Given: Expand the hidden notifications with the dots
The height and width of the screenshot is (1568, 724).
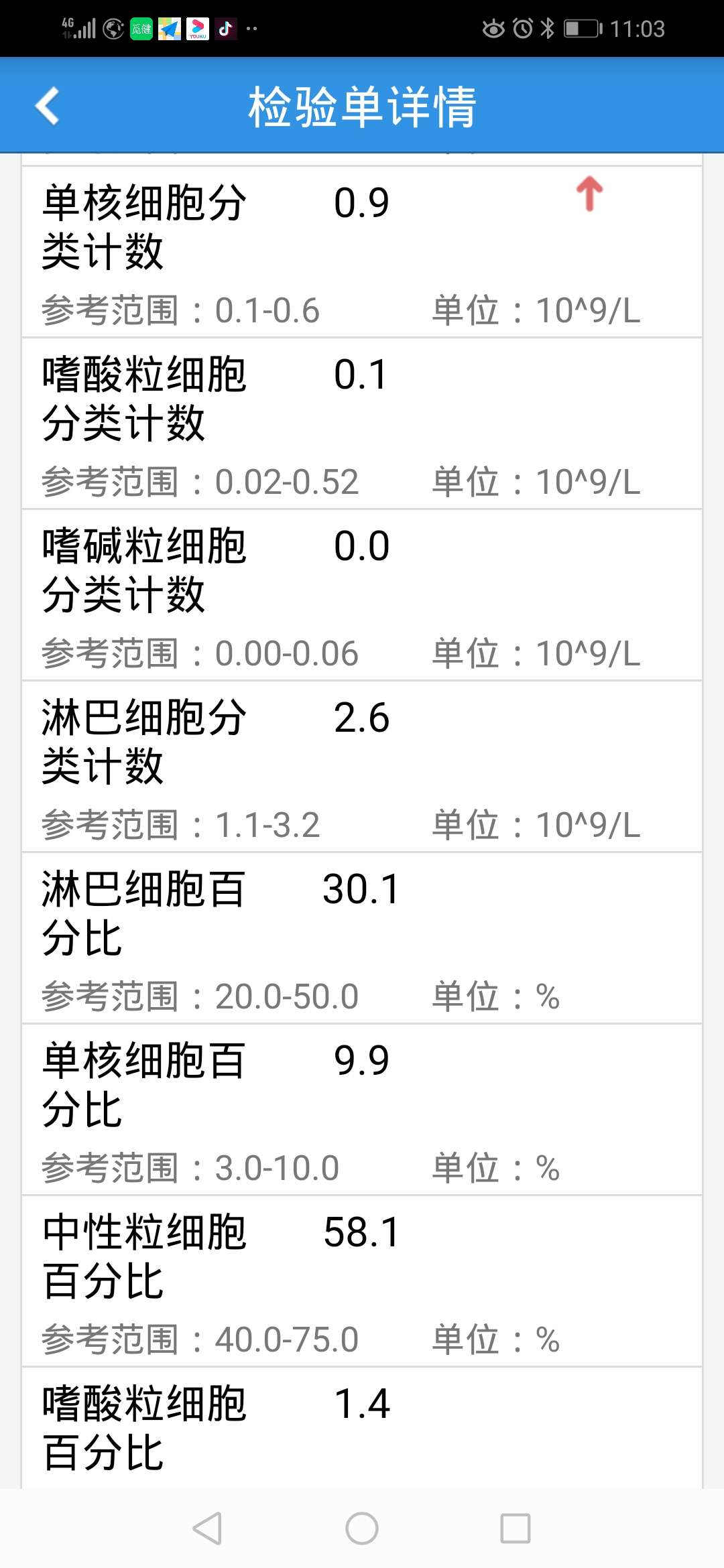Looking at the screenshot, I should [x=251, y=28].
